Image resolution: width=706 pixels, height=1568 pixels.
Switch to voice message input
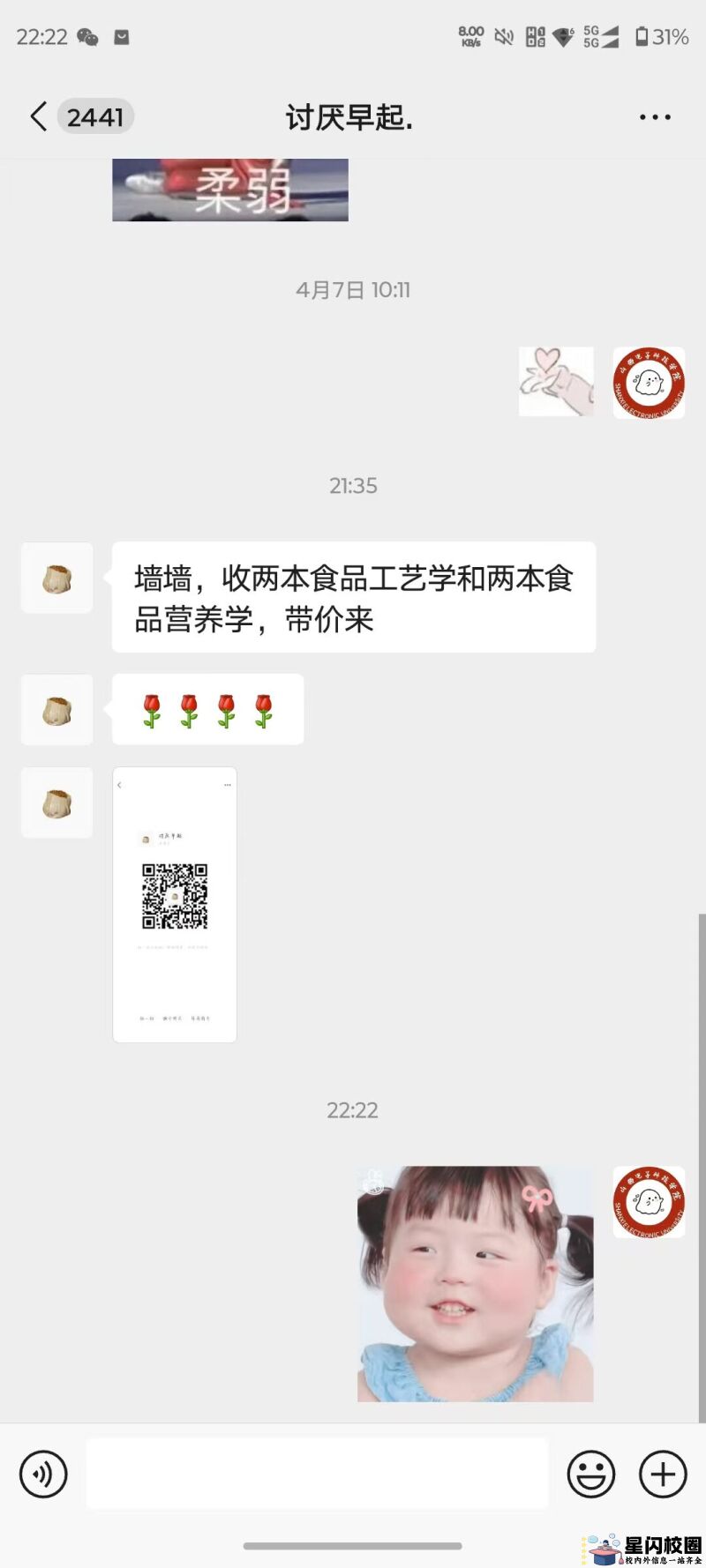tap(43, 1474)
